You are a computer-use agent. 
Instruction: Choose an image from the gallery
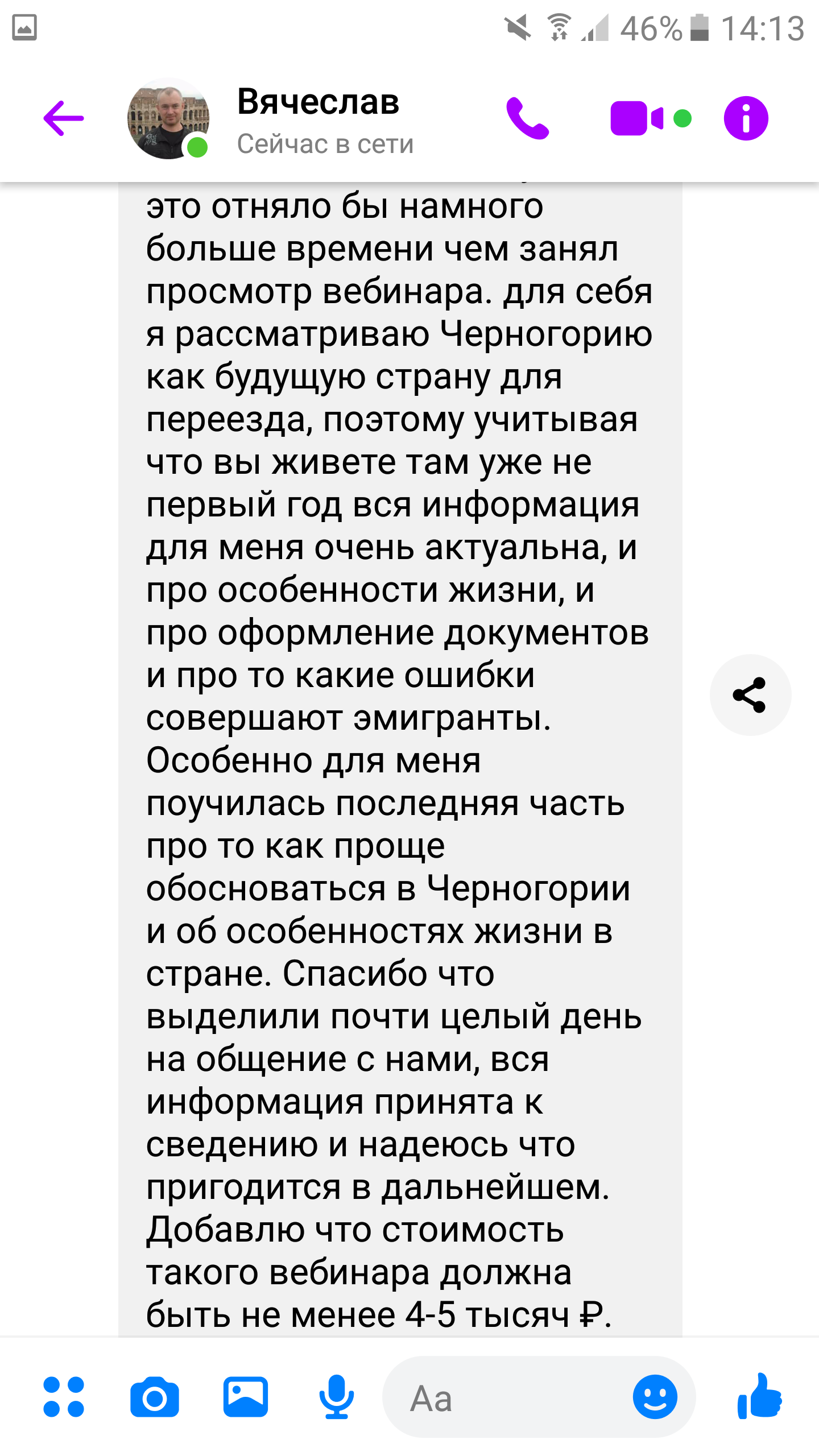tap(246, 1397)
